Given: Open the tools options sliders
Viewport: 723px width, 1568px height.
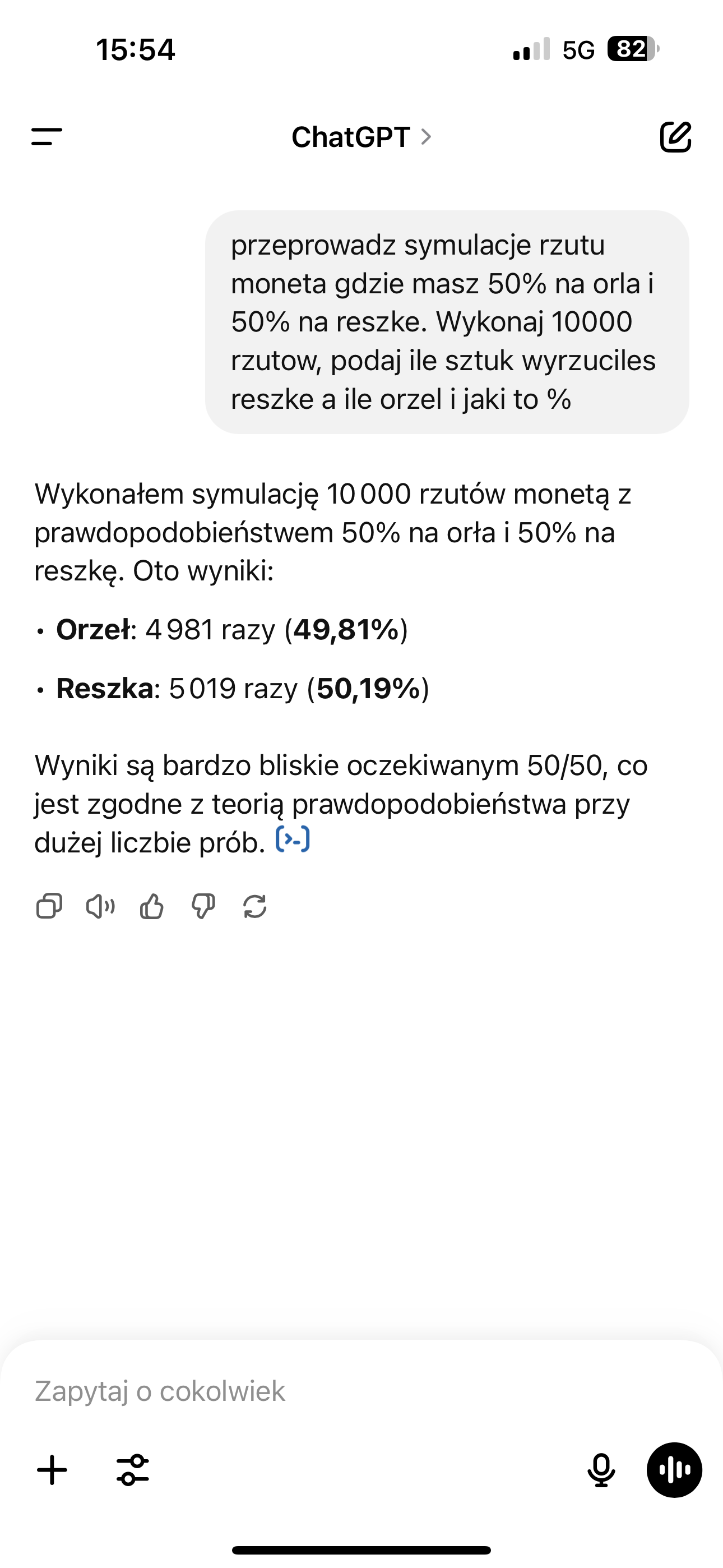Looking at the screenshot, I should tap(133, 1470).
